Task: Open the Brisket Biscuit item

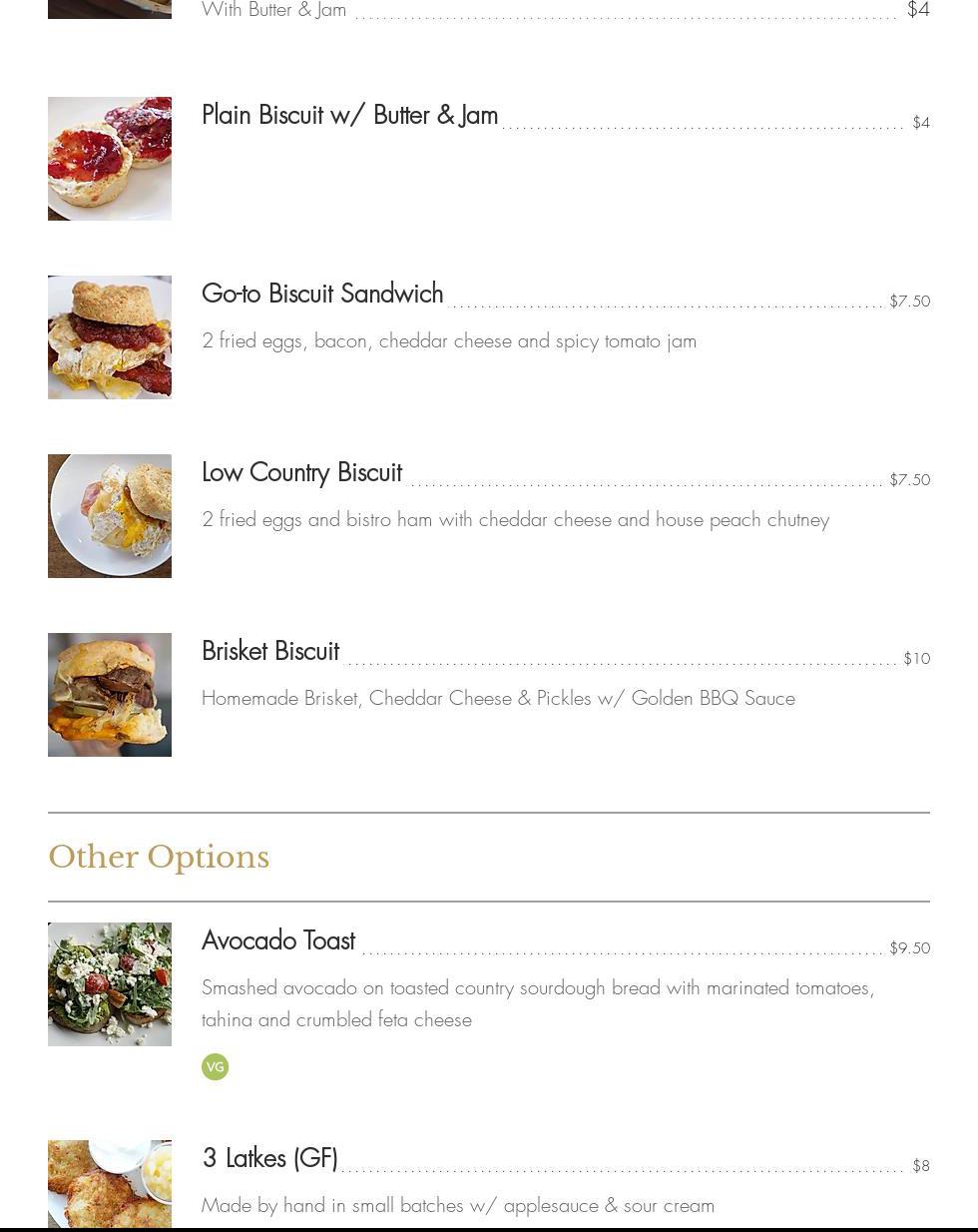Action: [270, 651]
